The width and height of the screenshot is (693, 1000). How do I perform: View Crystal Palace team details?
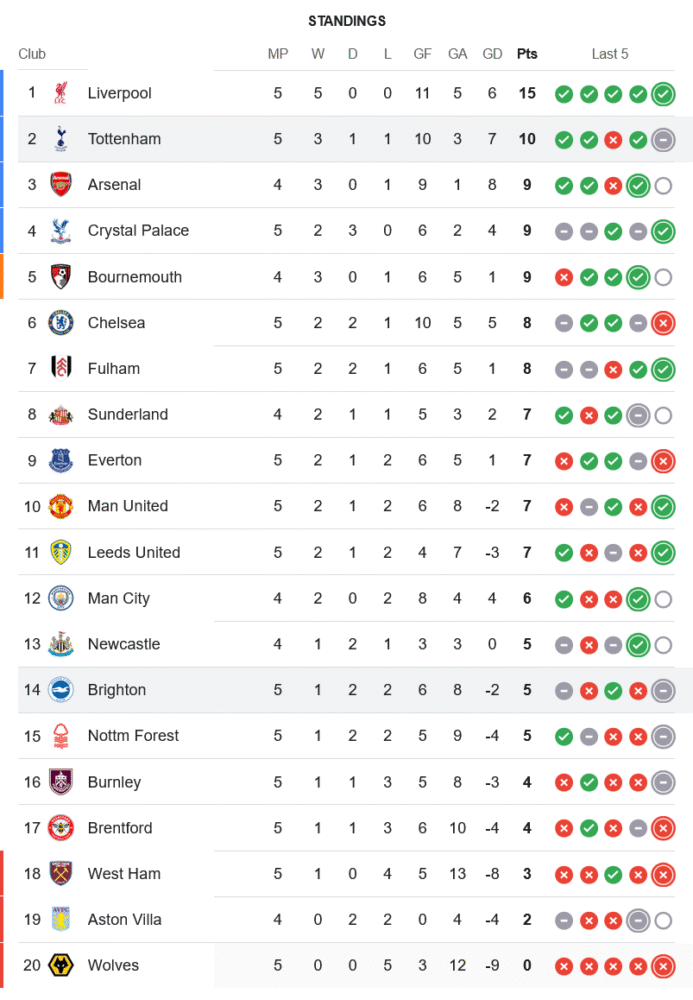coord(138,231)
